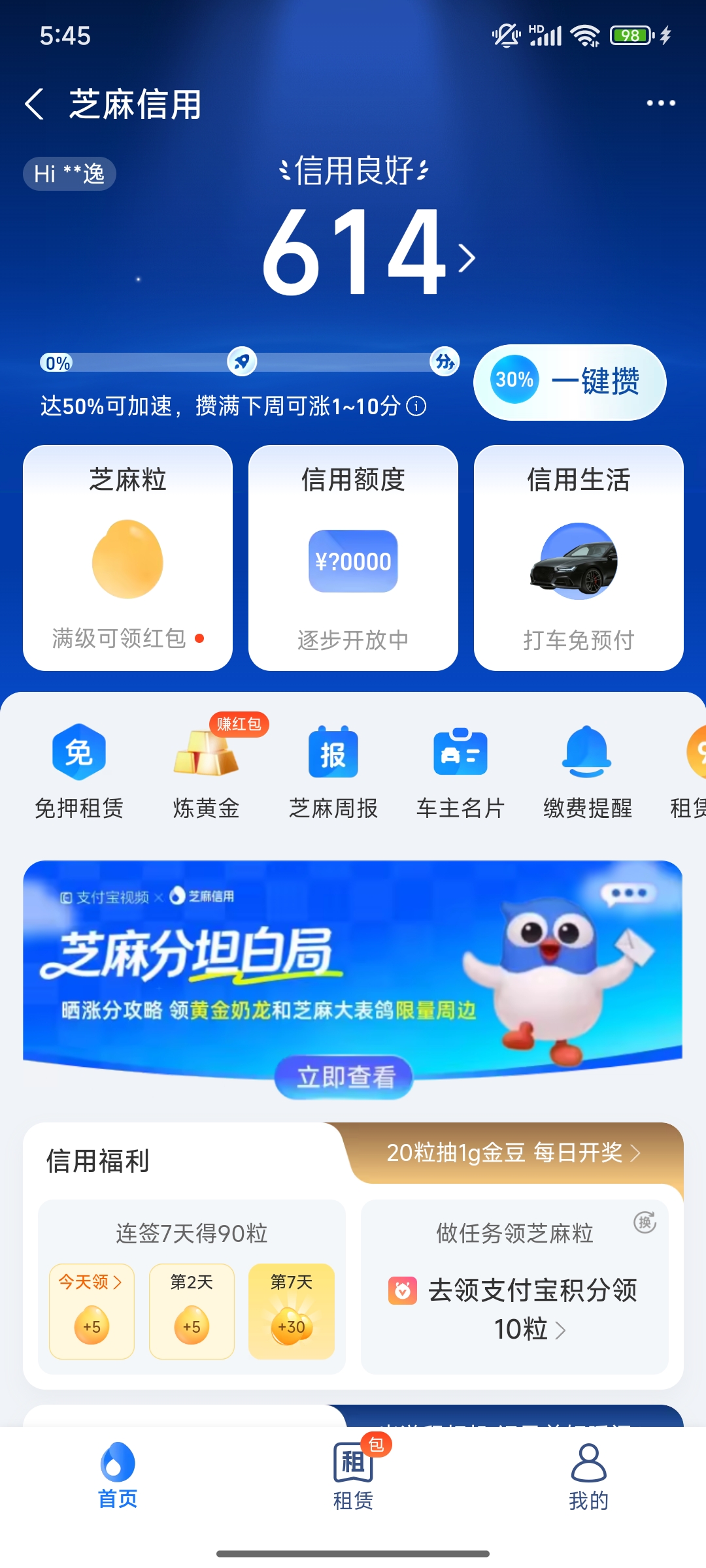
Task: Open the 芝麻粒 card
Action: point(127,557)
